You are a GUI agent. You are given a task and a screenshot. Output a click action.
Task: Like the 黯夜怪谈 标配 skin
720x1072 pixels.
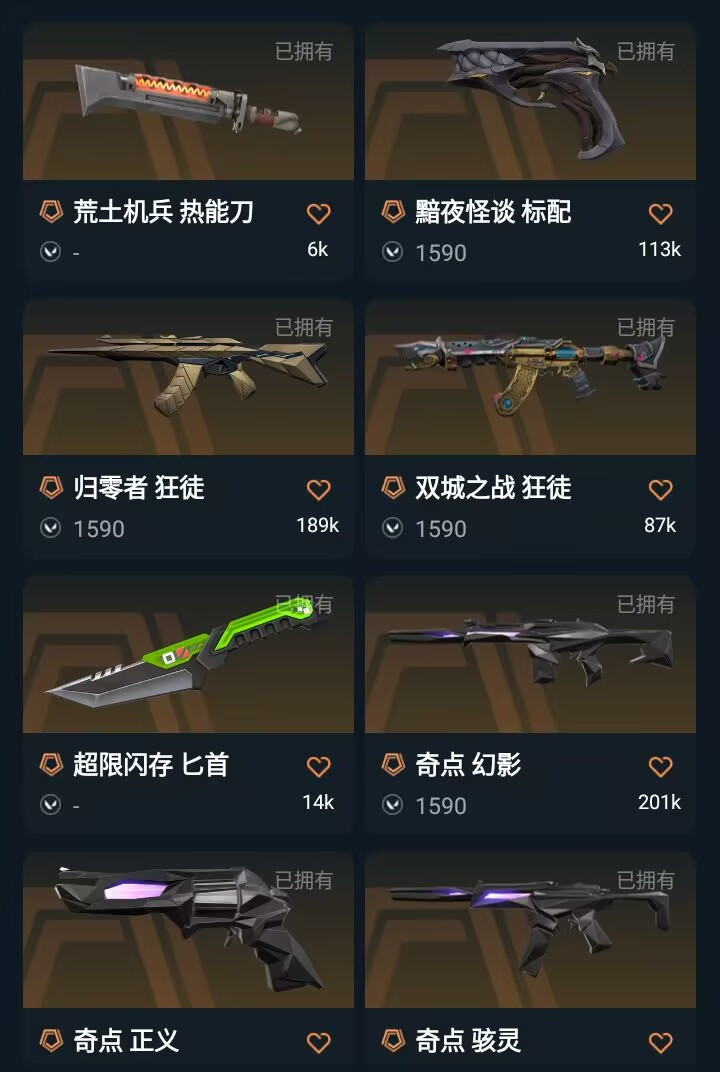tap(660, 213)
